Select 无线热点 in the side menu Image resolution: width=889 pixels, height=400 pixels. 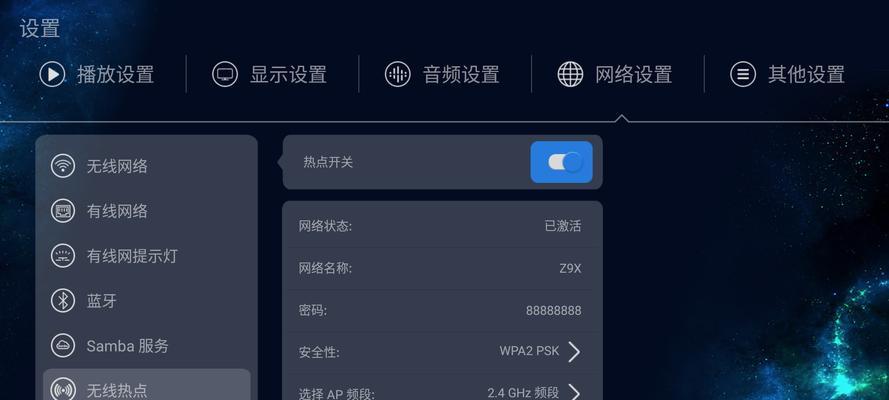146,389
